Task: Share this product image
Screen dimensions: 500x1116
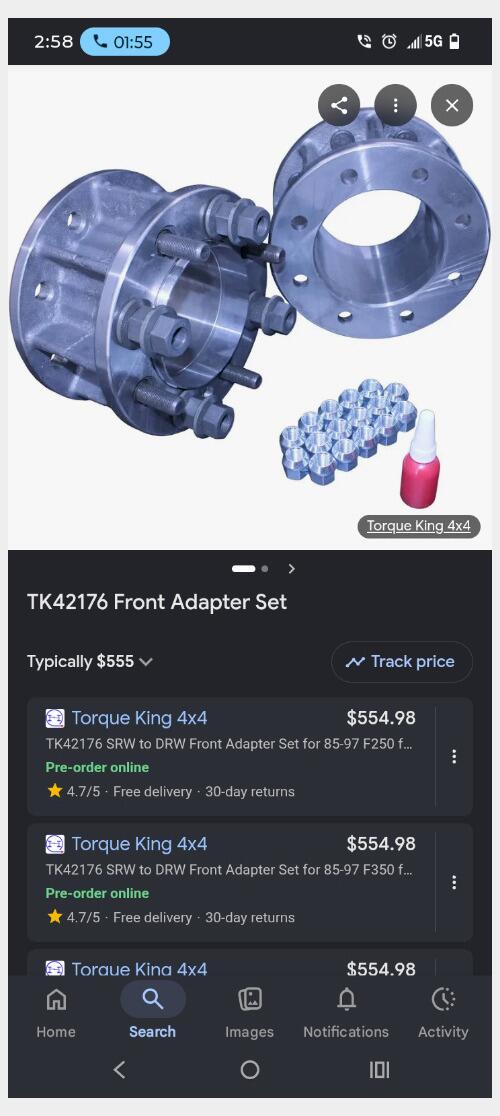Action: [339, 105]
